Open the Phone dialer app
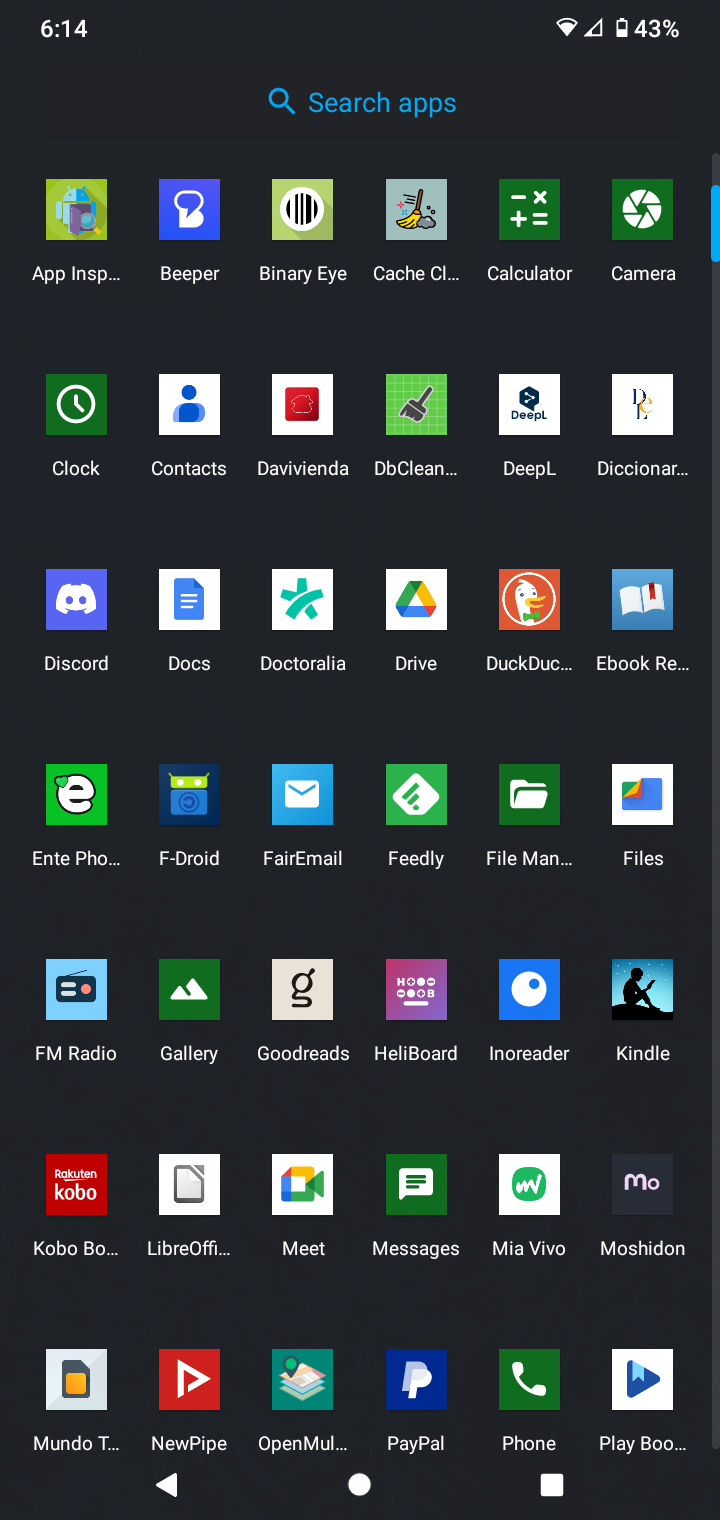Screen dimensions: 720x1520 [529, 1380]
